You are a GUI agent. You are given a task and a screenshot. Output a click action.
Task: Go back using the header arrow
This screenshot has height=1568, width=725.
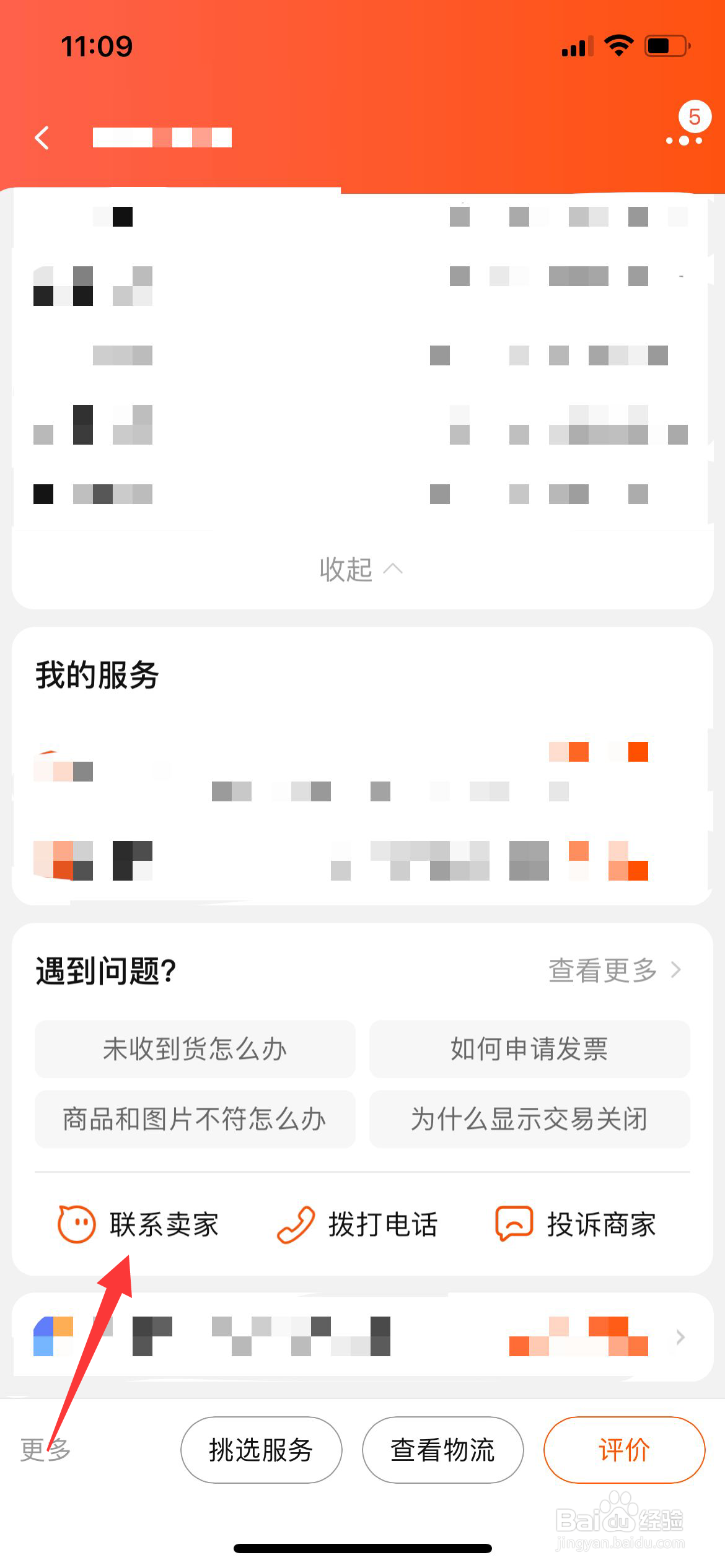pyautogui.click(x=42, y=137)
